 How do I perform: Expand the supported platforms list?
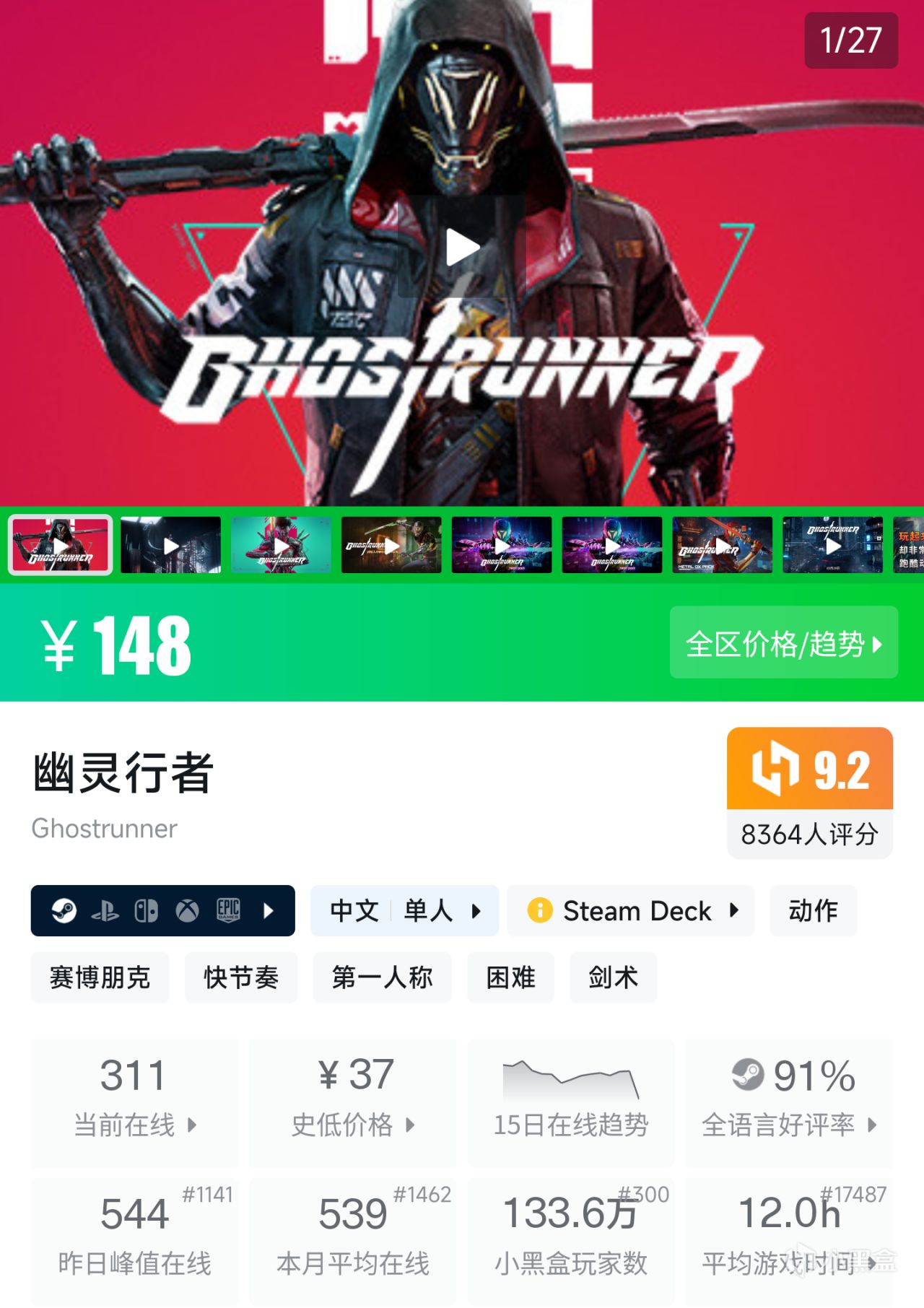coord(162,910)
